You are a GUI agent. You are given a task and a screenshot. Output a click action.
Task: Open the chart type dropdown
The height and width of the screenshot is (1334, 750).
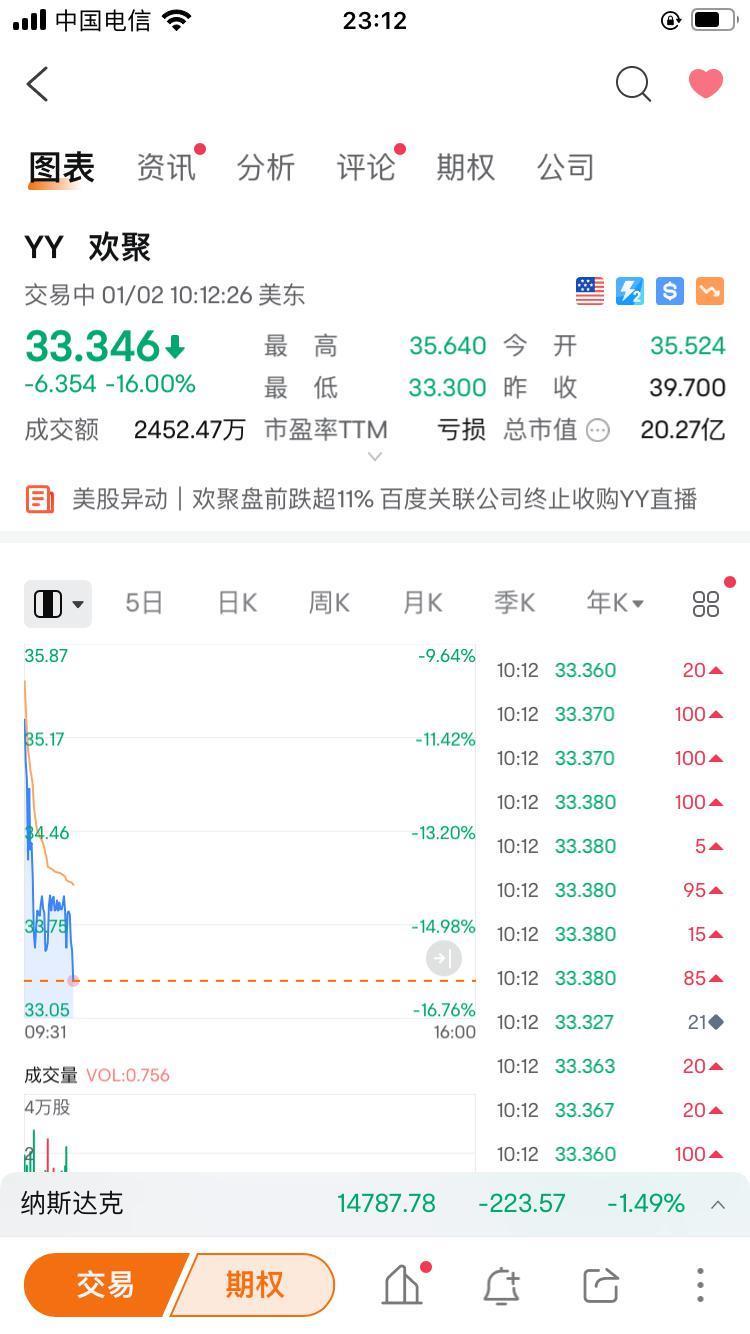point(57,602)
